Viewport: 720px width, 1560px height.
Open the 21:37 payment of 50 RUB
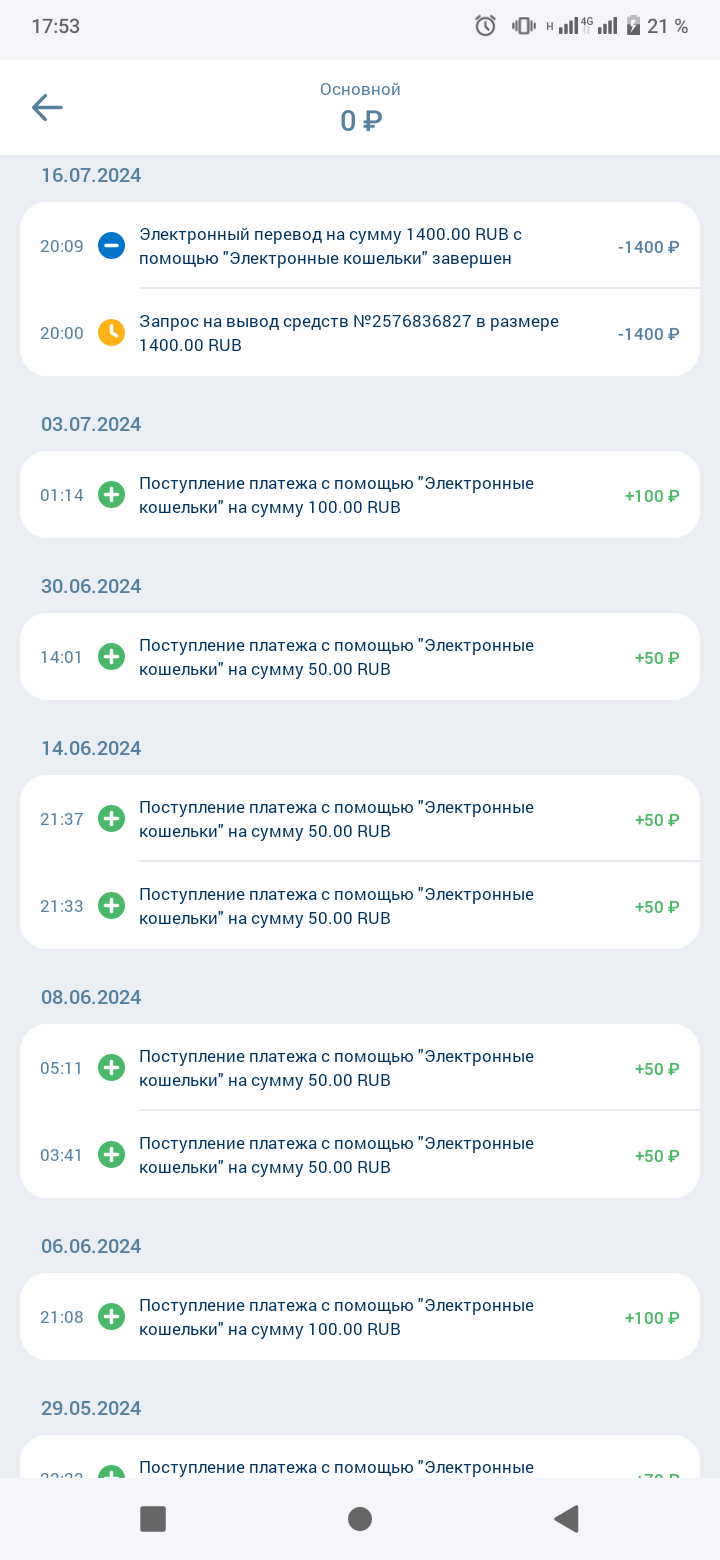360,819
